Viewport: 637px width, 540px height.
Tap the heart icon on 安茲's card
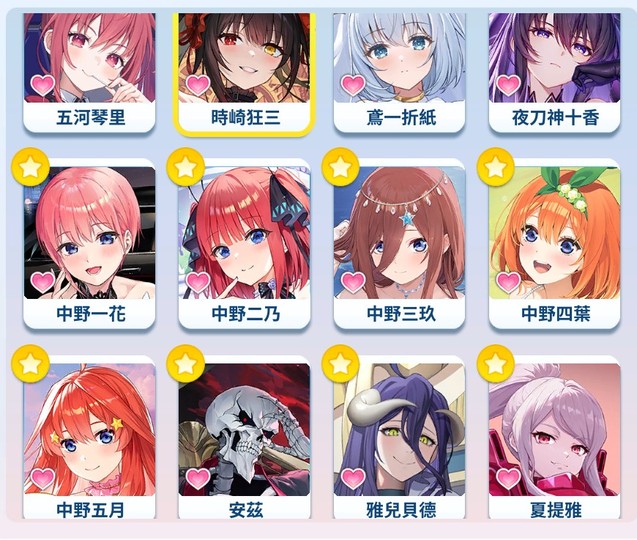click(199, 478)
